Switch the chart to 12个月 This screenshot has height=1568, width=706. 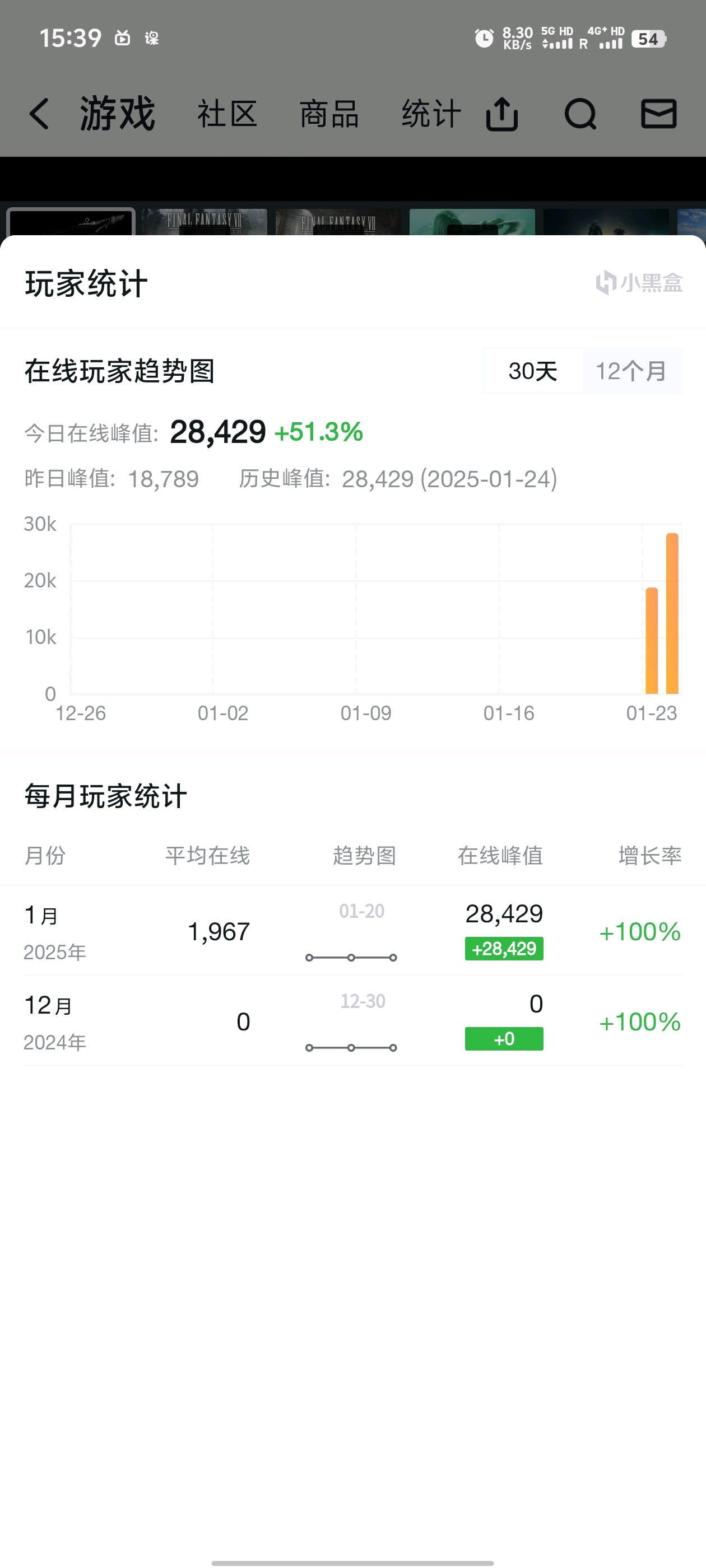[x=631, y=371]
